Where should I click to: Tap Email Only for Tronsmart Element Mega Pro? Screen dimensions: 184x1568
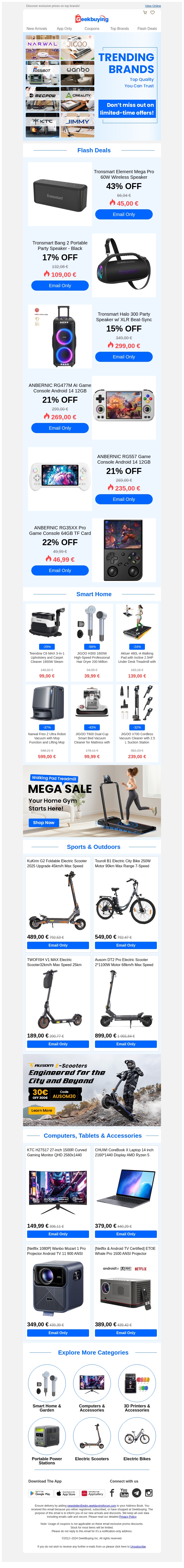pos(124,214)
